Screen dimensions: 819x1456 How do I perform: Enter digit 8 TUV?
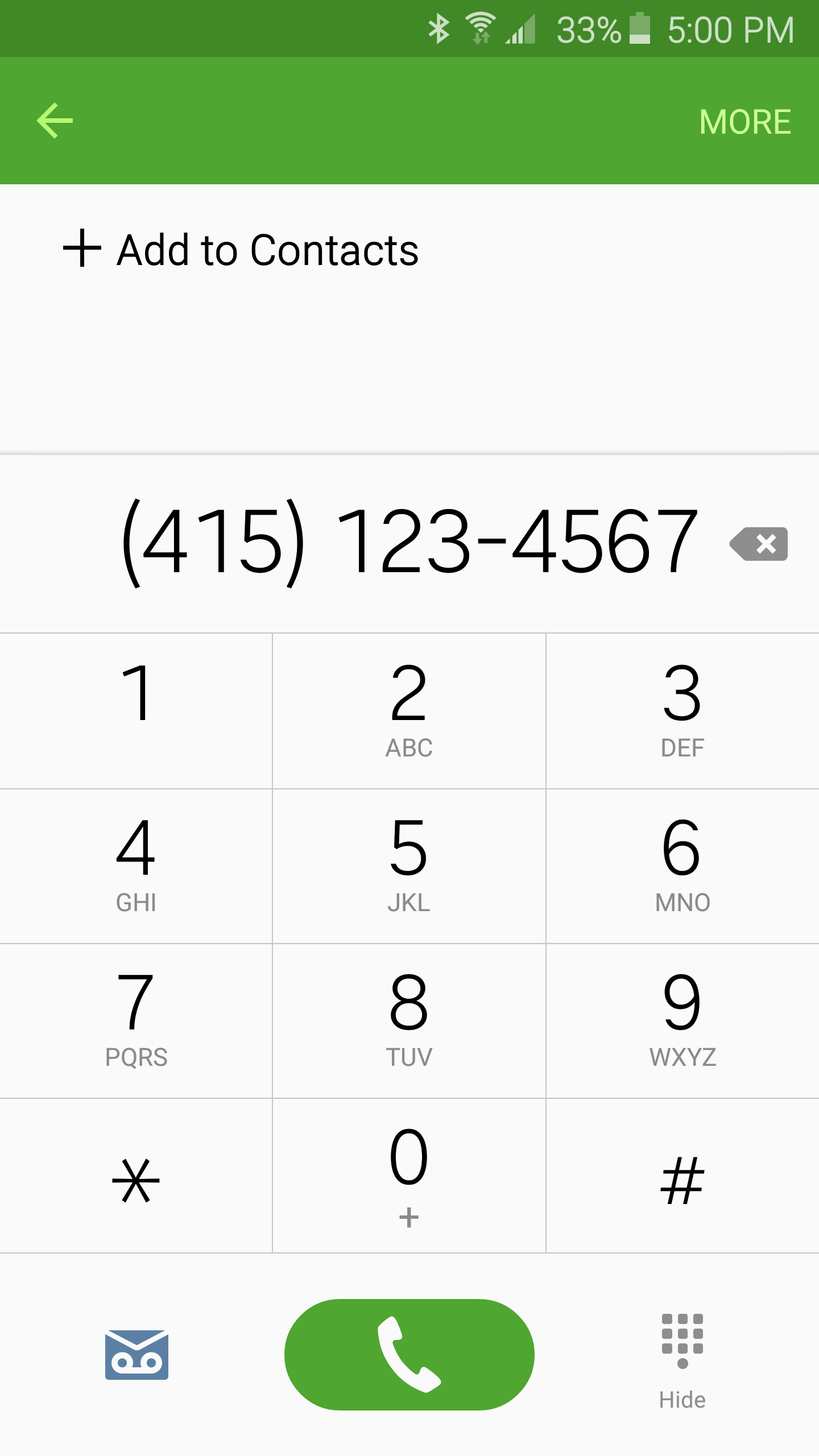(x=409, y=1021)
